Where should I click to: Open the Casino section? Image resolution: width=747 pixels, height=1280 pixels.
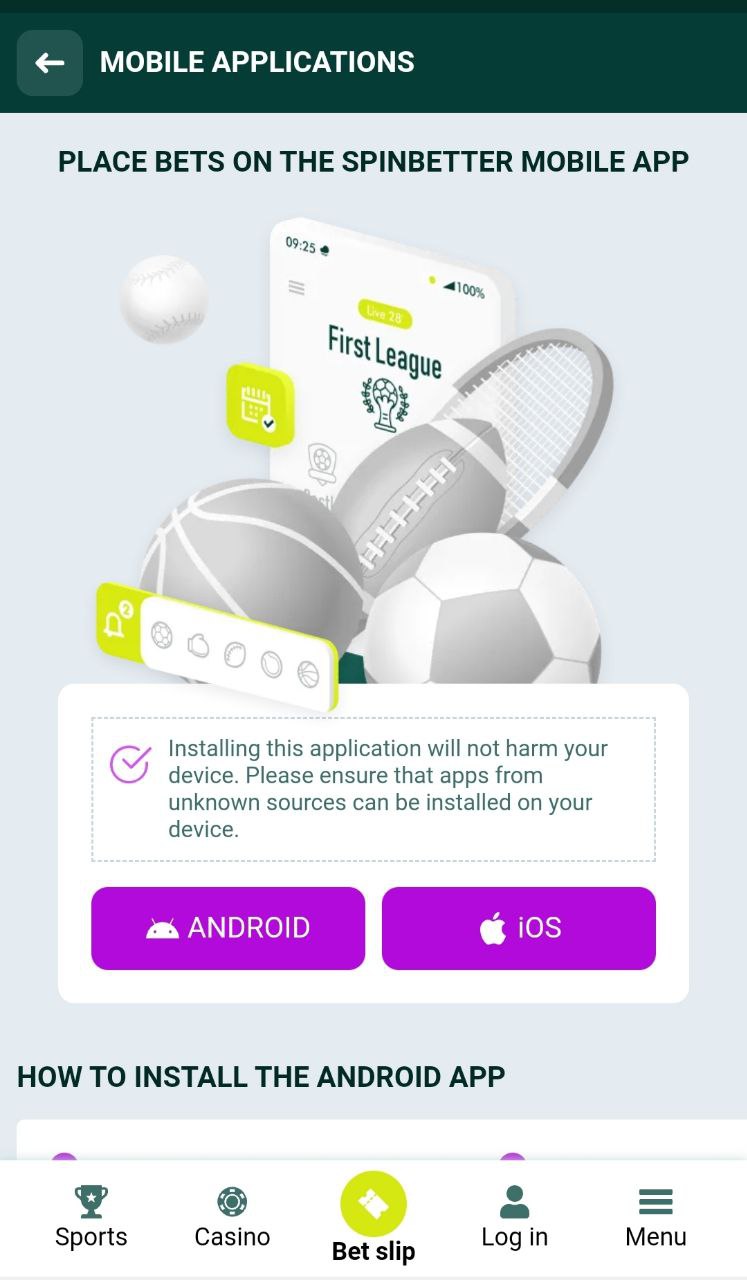point(232,1218)
